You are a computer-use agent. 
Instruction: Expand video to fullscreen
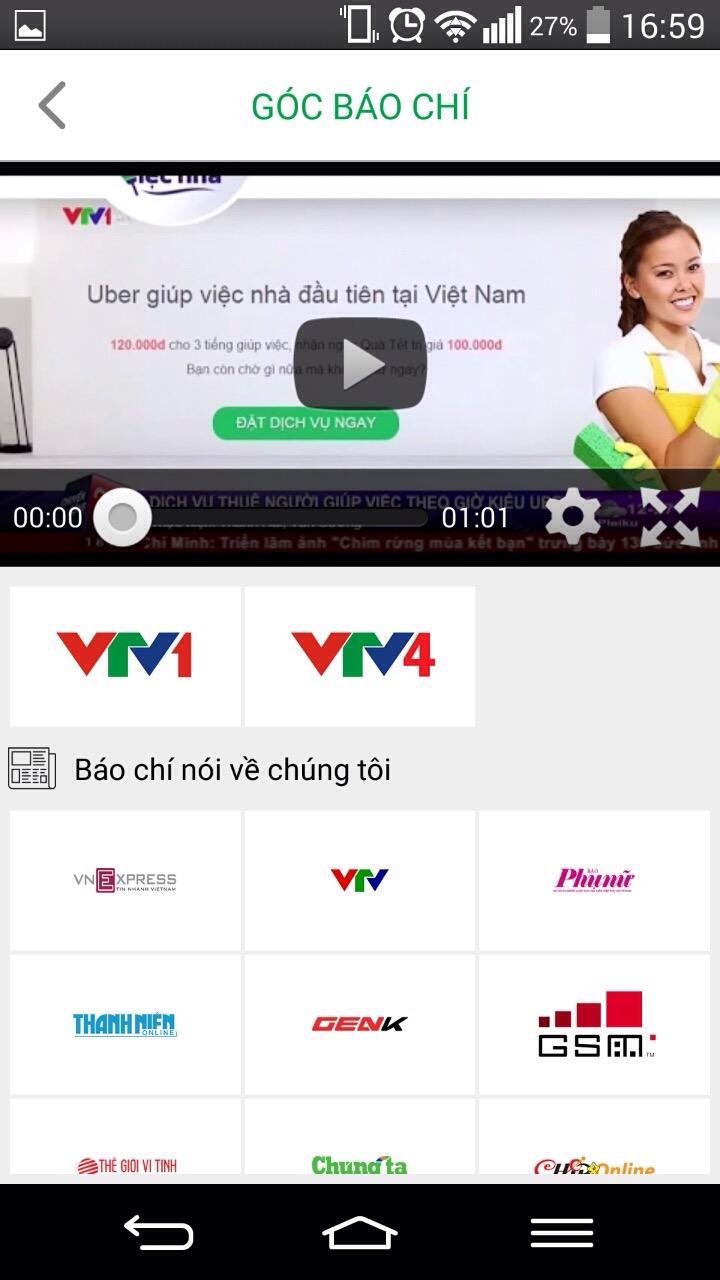669,517
